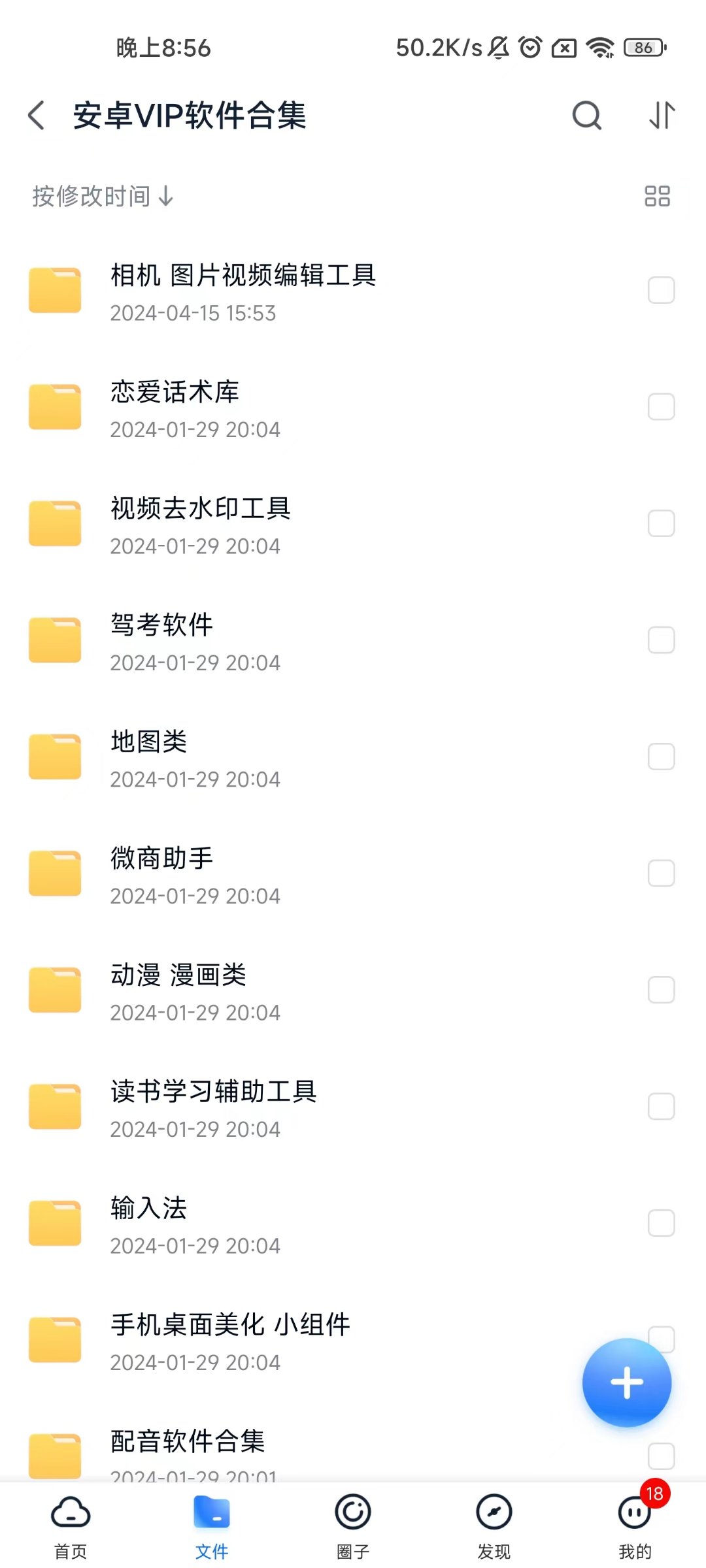Tap the battery indicator in status bar
Image resolution: width=706 pixels, height=1568 pixels.
tap(643, 47)
